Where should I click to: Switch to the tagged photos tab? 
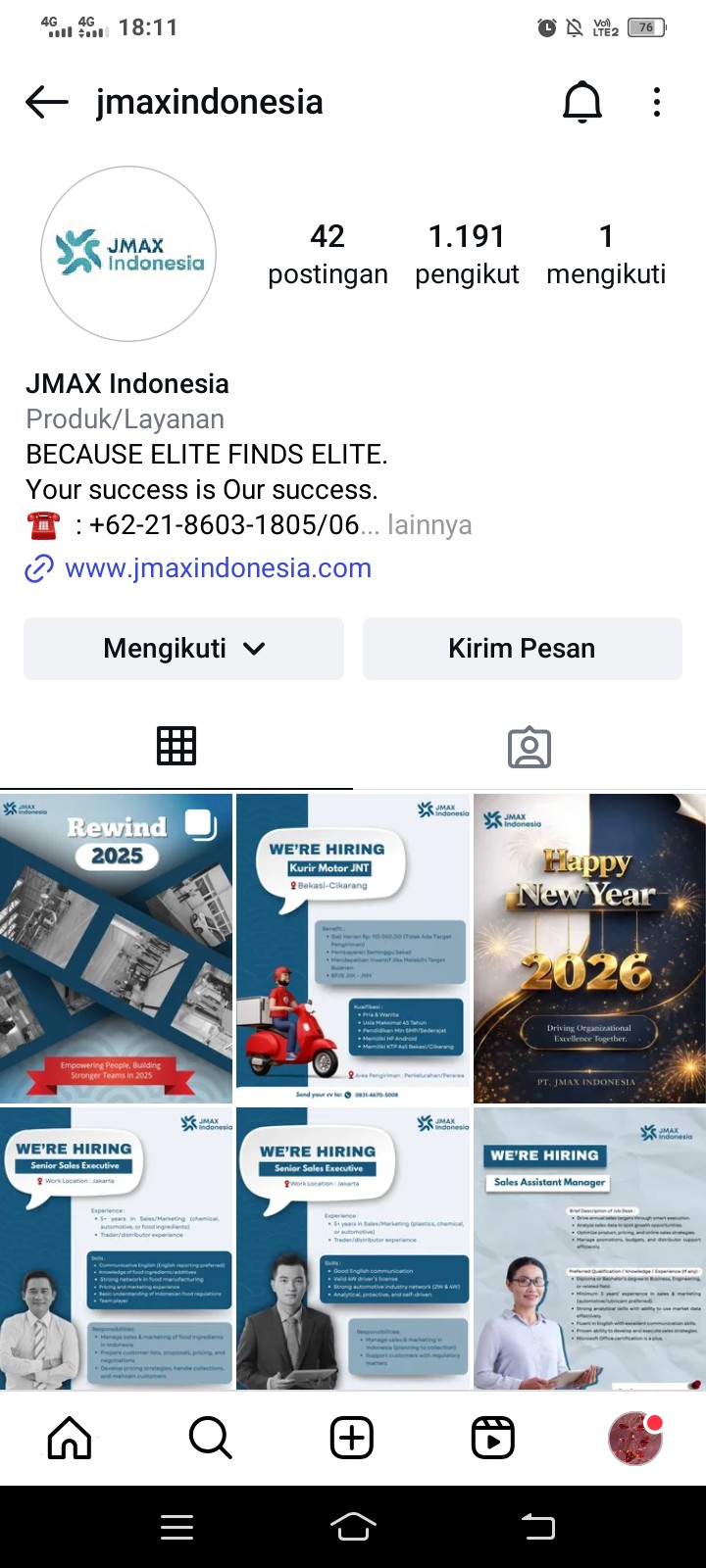click(529, 747)
